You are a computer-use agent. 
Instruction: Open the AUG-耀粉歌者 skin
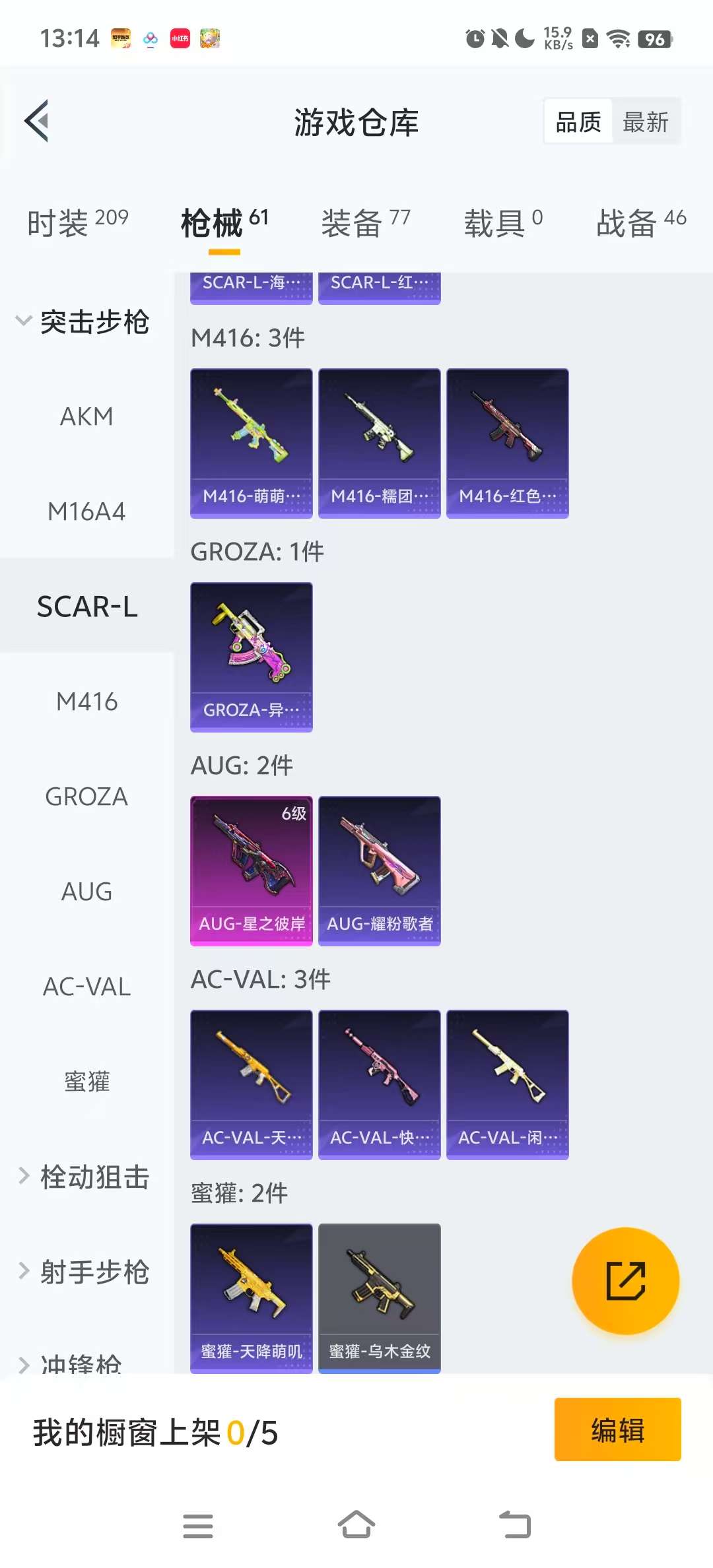(x=380, y=870)
